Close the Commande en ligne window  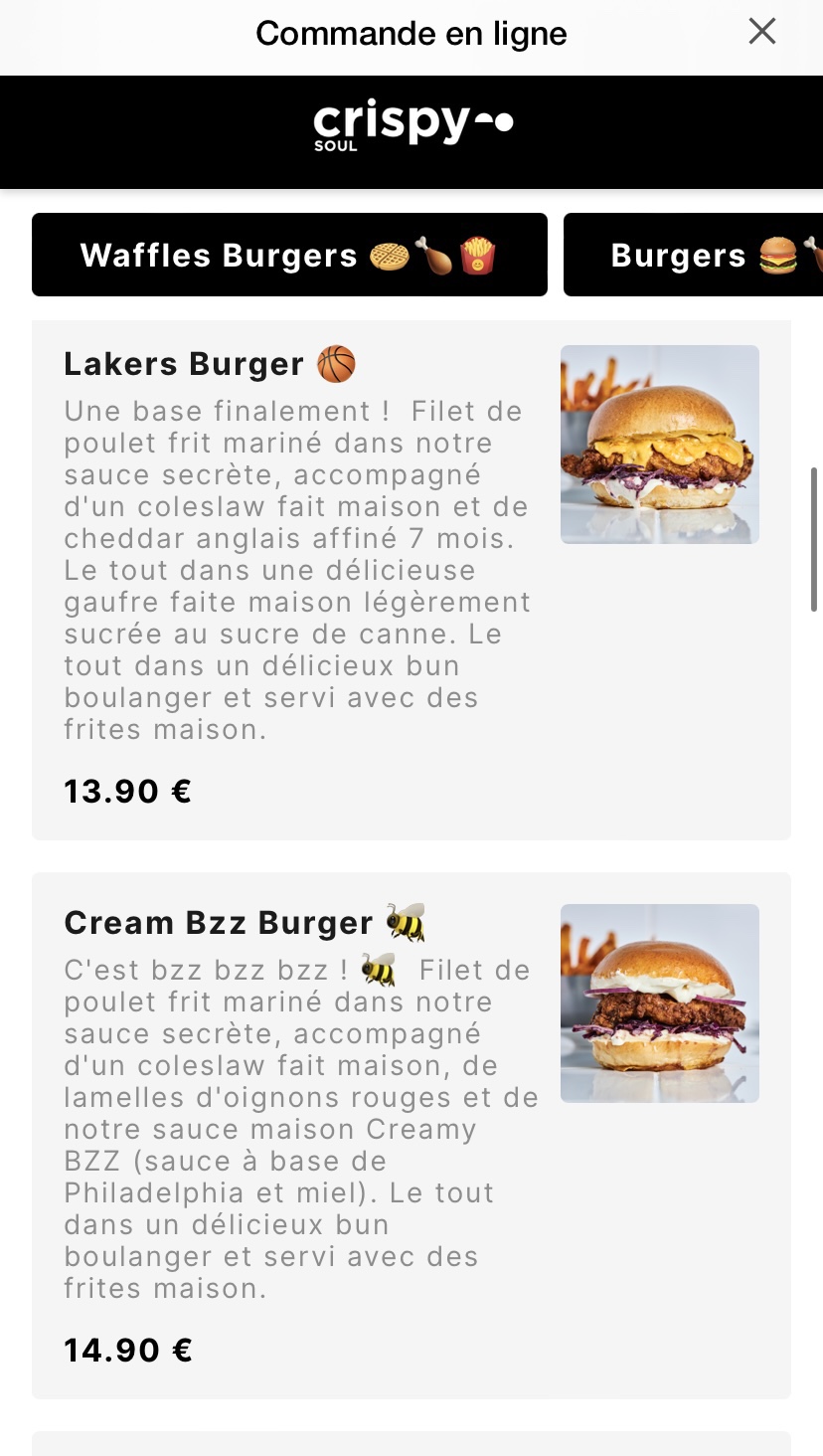761,32
